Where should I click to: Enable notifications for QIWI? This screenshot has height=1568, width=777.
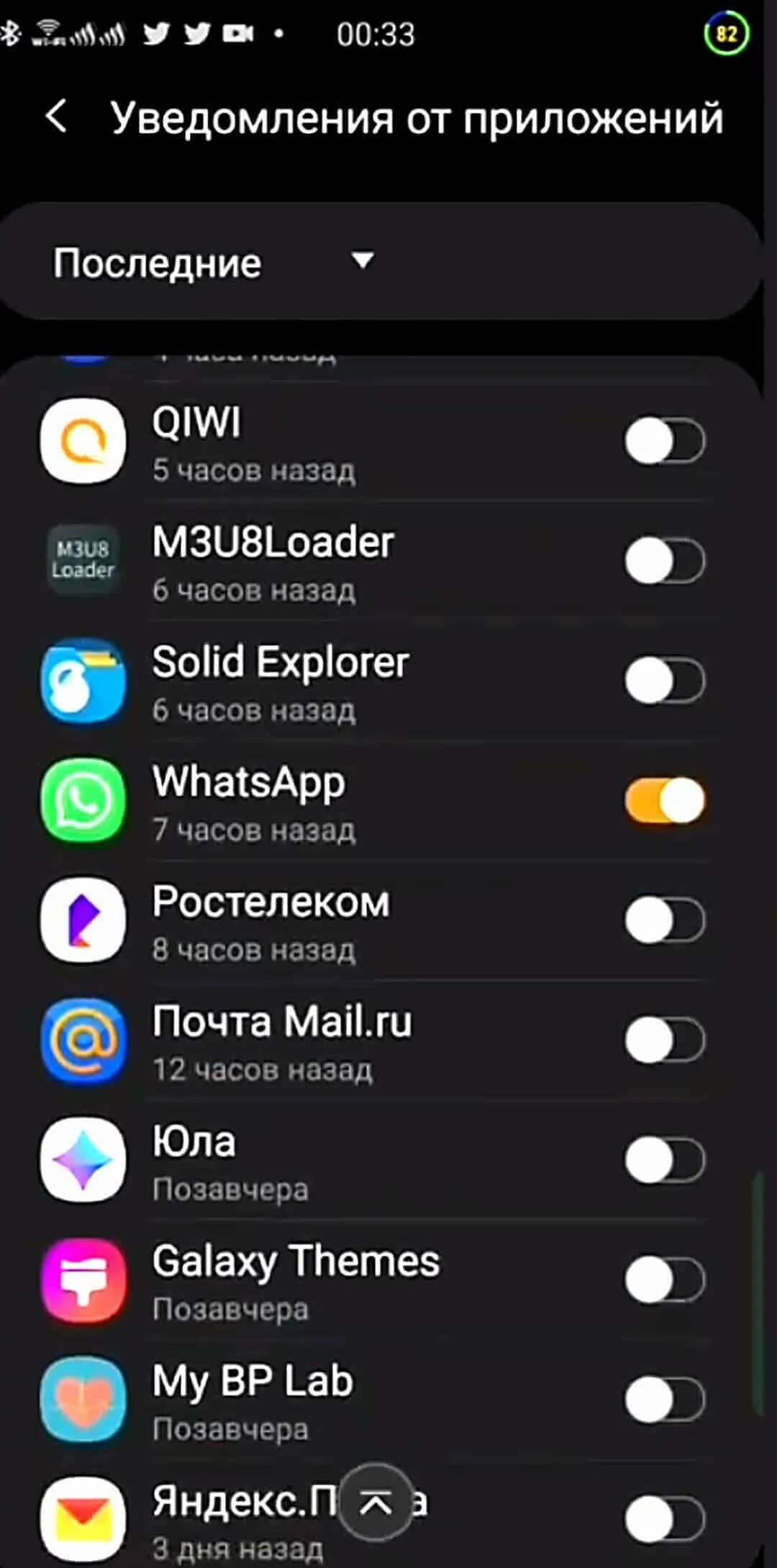(665, 440)
